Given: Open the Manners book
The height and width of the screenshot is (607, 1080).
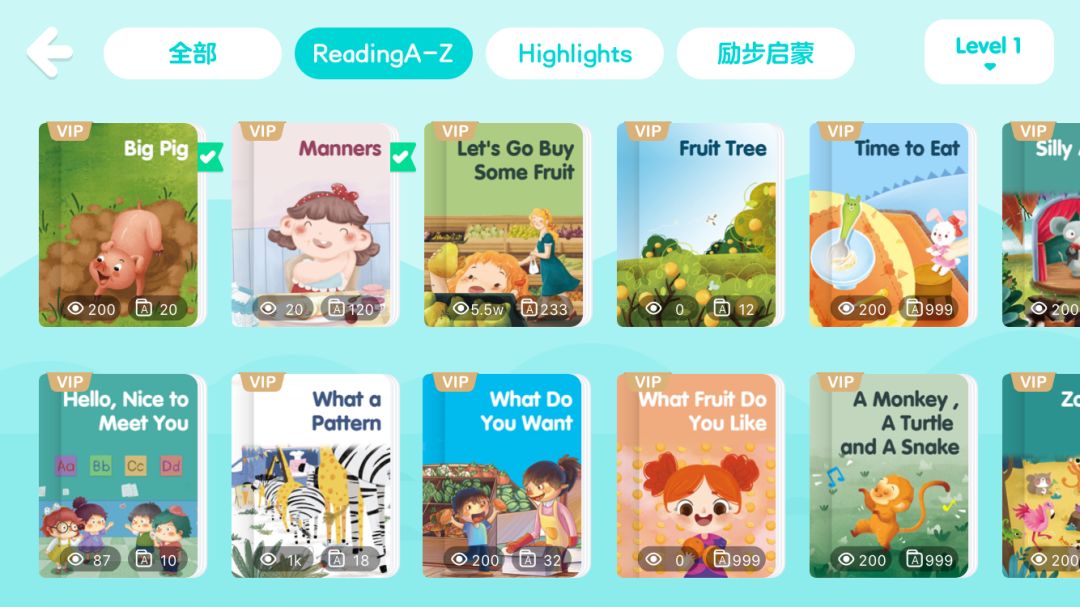Looking at the screenshot, I should [x=312, y=225].
